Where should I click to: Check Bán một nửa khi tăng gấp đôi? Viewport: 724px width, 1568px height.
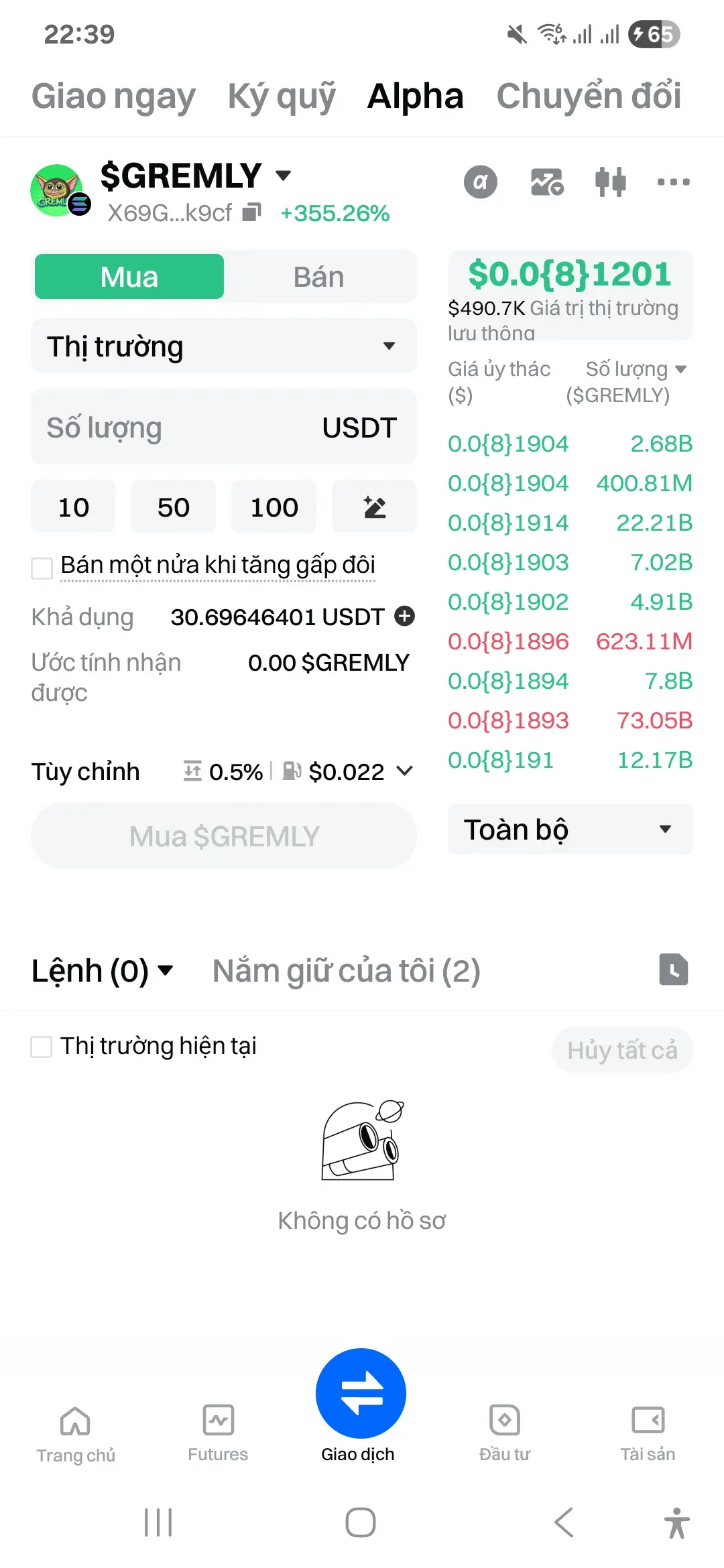pyautogui.click(x=42, y=568)
